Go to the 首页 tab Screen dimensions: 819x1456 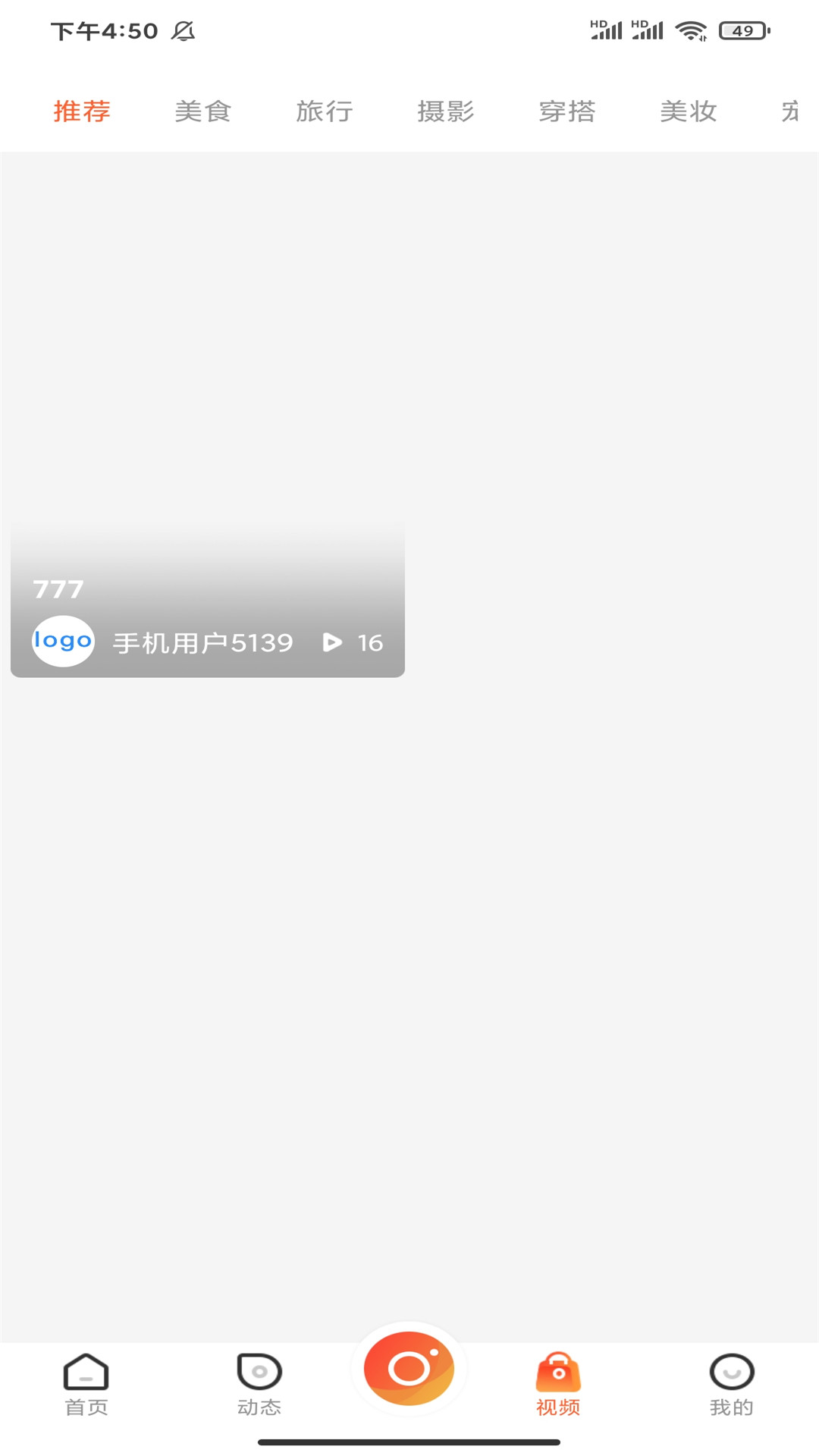[86, 1385]
